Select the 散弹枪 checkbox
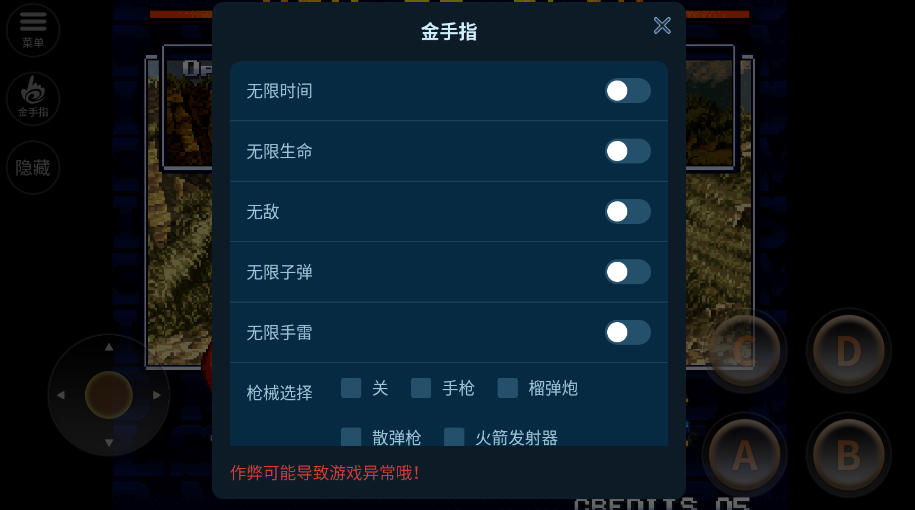 [x=351, y=437]
